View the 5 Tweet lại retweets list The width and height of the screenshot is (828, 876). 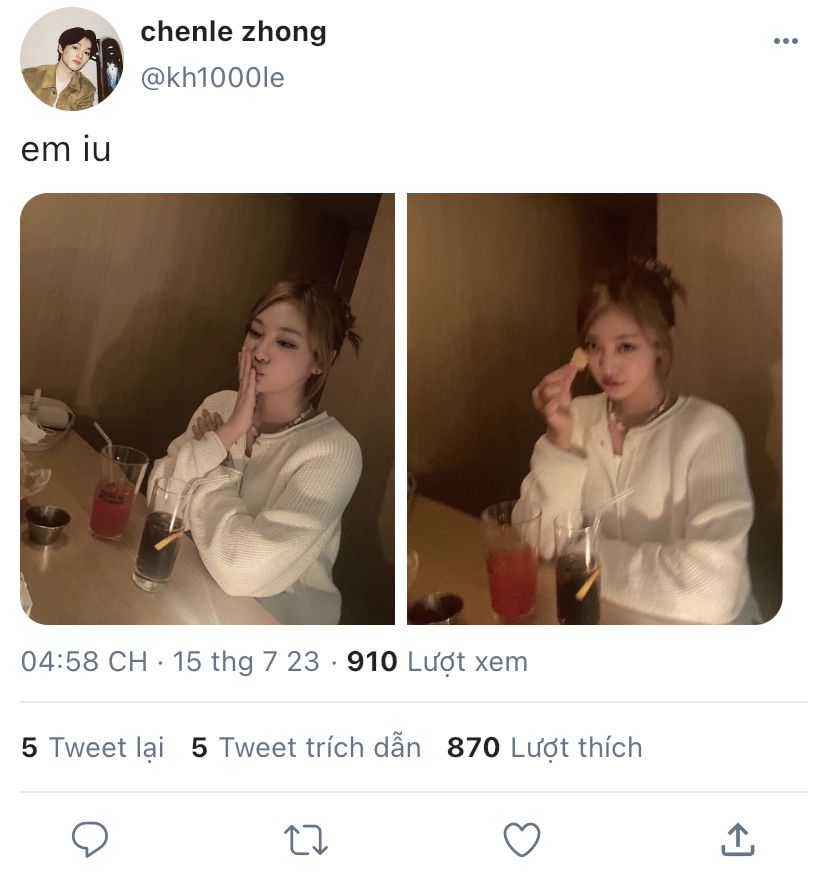tap(92, 747)
